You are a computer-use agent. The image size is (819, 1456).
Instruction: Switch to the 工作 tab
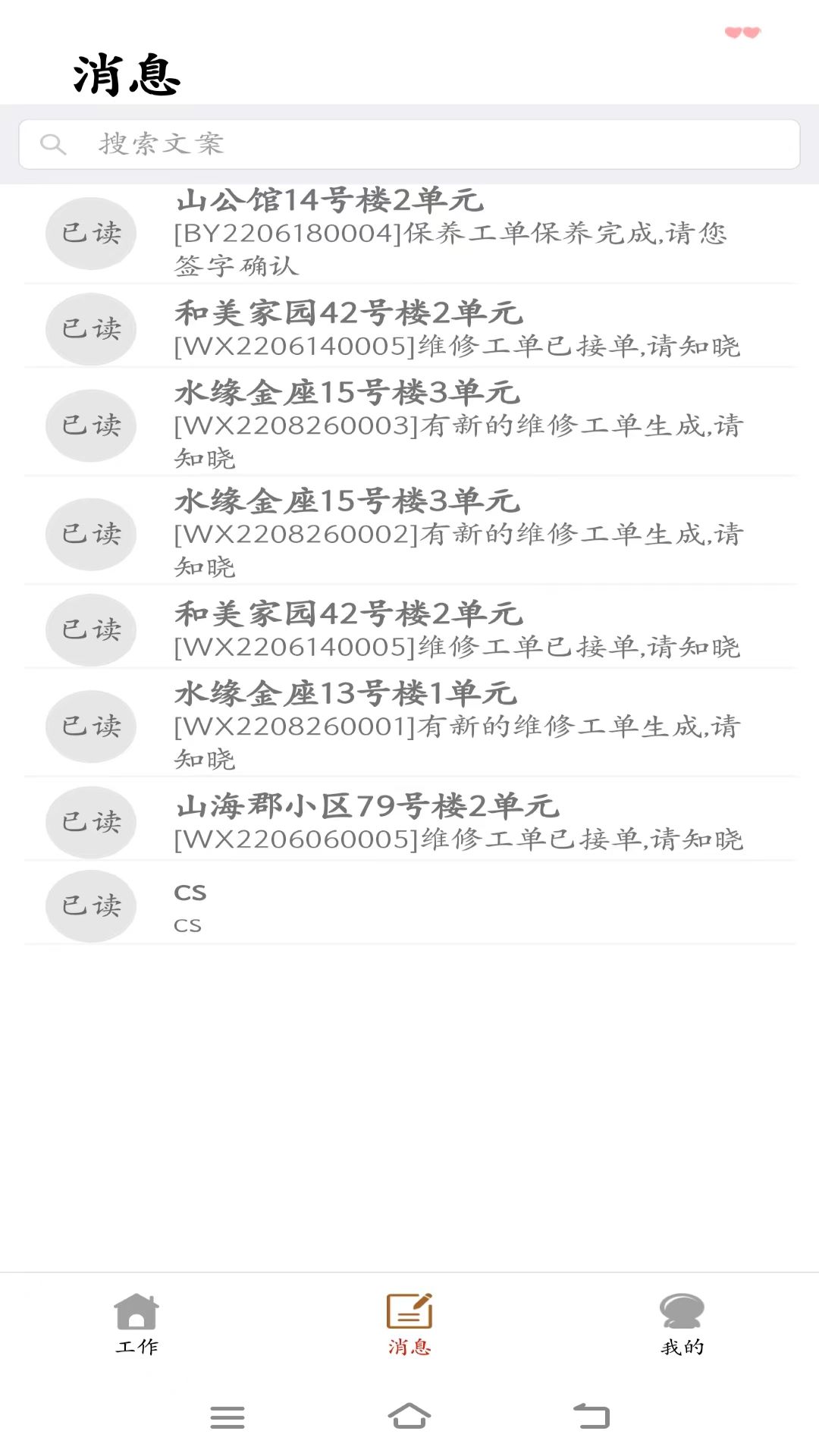click(136, 1323)
